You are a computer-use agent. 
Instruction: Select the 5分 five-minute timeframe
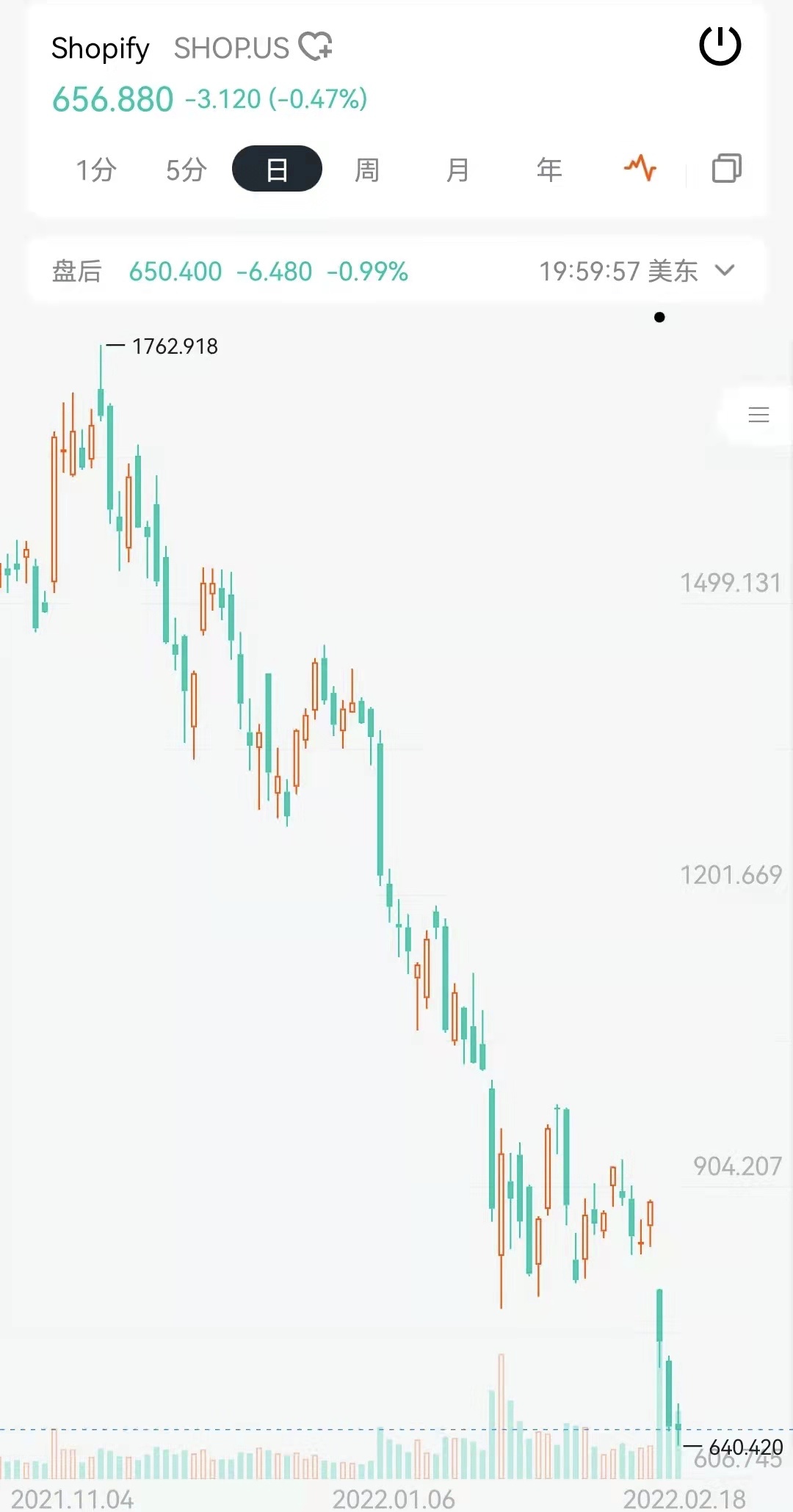tap(186, 169)
